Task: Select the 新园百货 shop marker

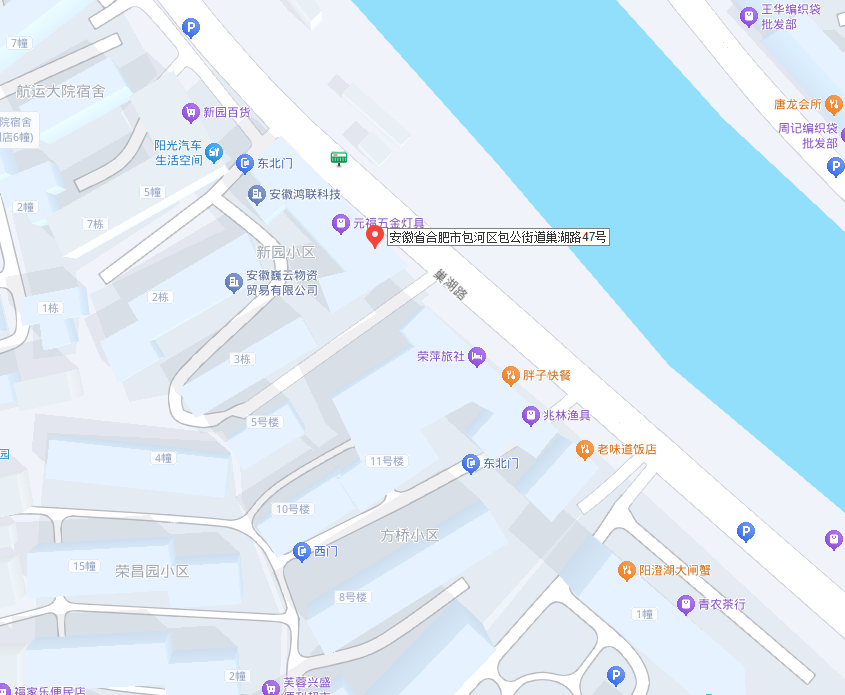Action: click(x=189, y=112)
